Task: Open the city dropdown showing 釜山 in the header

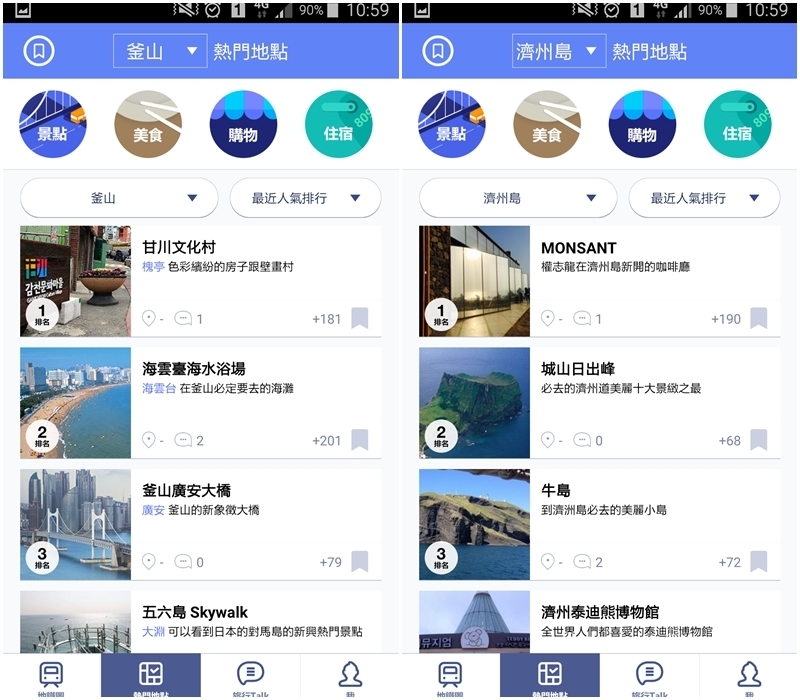Action: click(160, 52)
